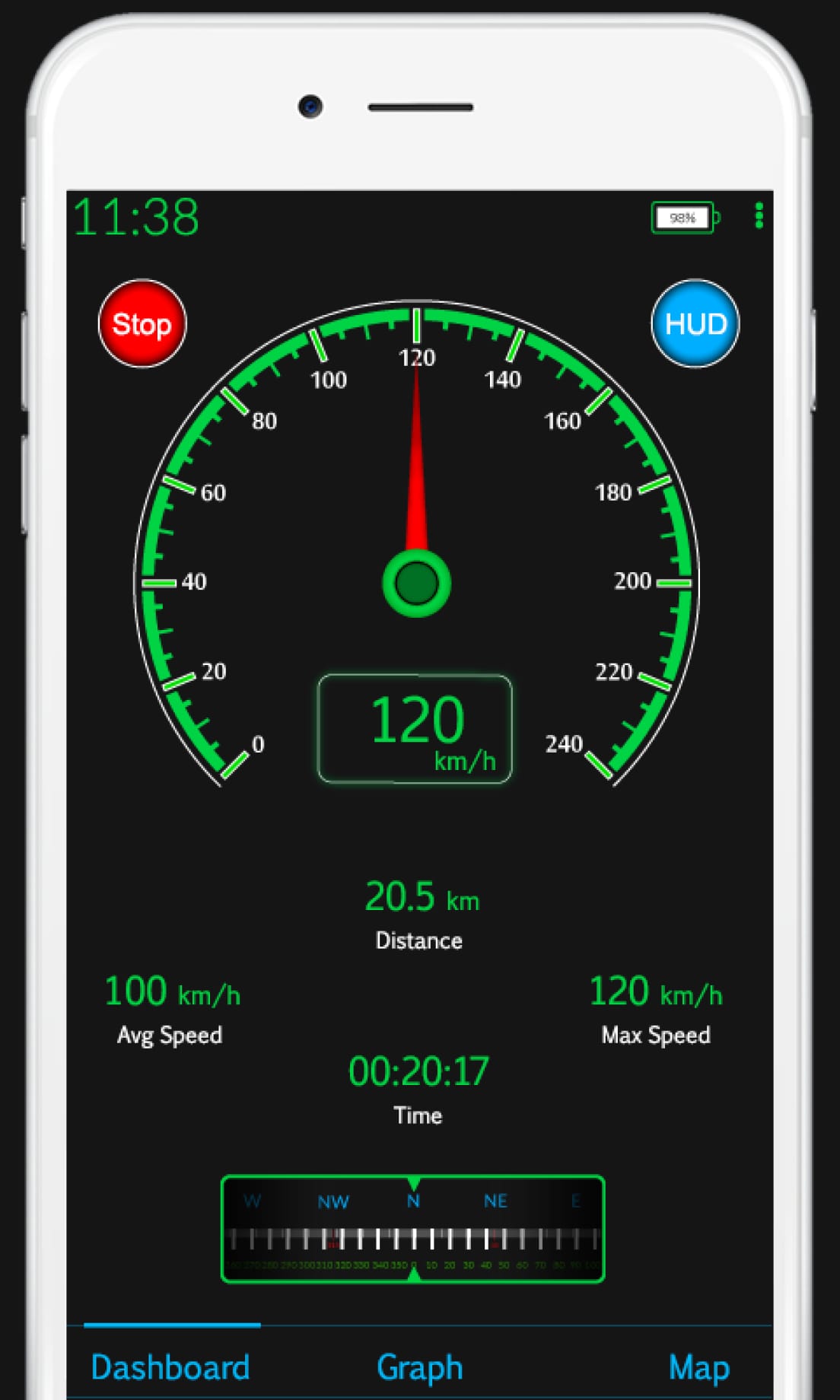Check the battery indicator icon
The image size is (840, 1400).
pos(682,218)
